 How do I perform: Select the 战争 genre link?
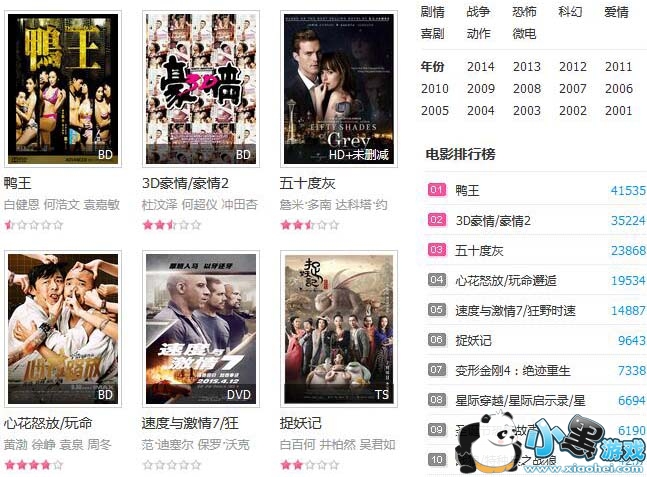[x=479, y=12]
